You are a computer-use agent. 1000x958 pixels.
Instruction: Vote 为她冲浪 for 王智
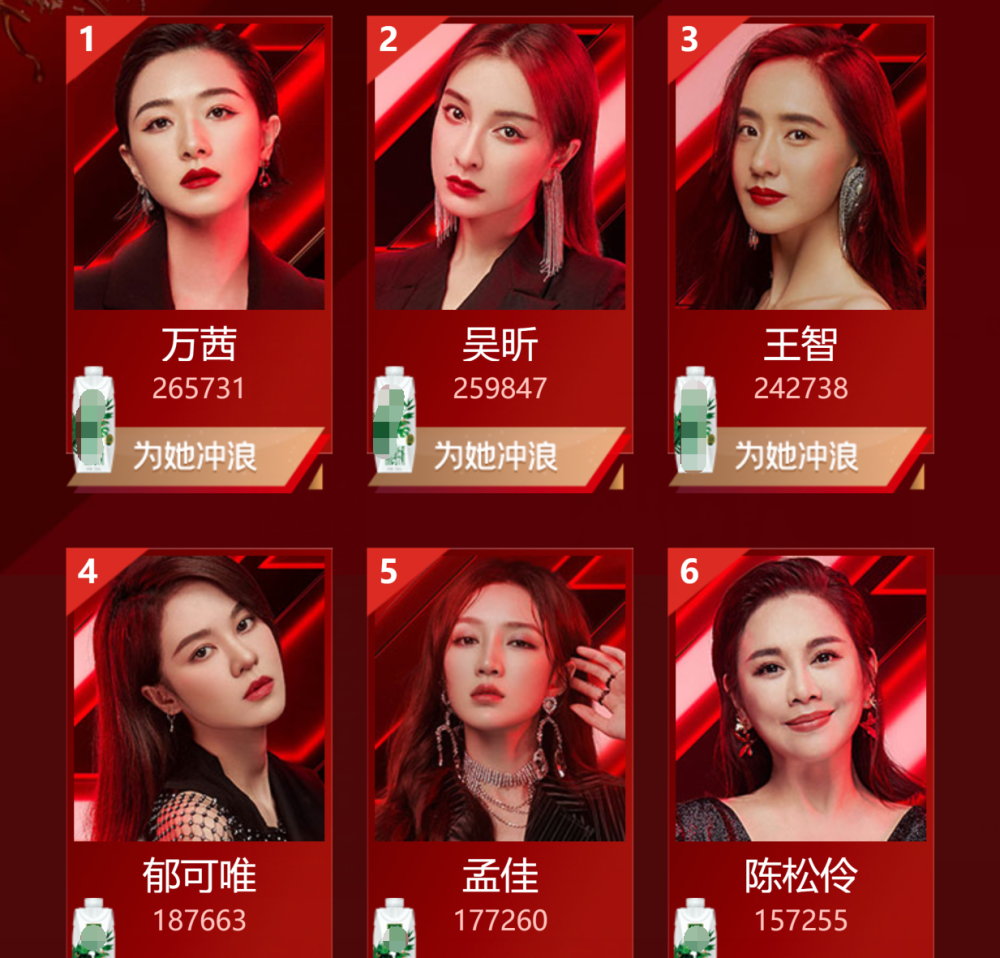[x=798, y=458]
